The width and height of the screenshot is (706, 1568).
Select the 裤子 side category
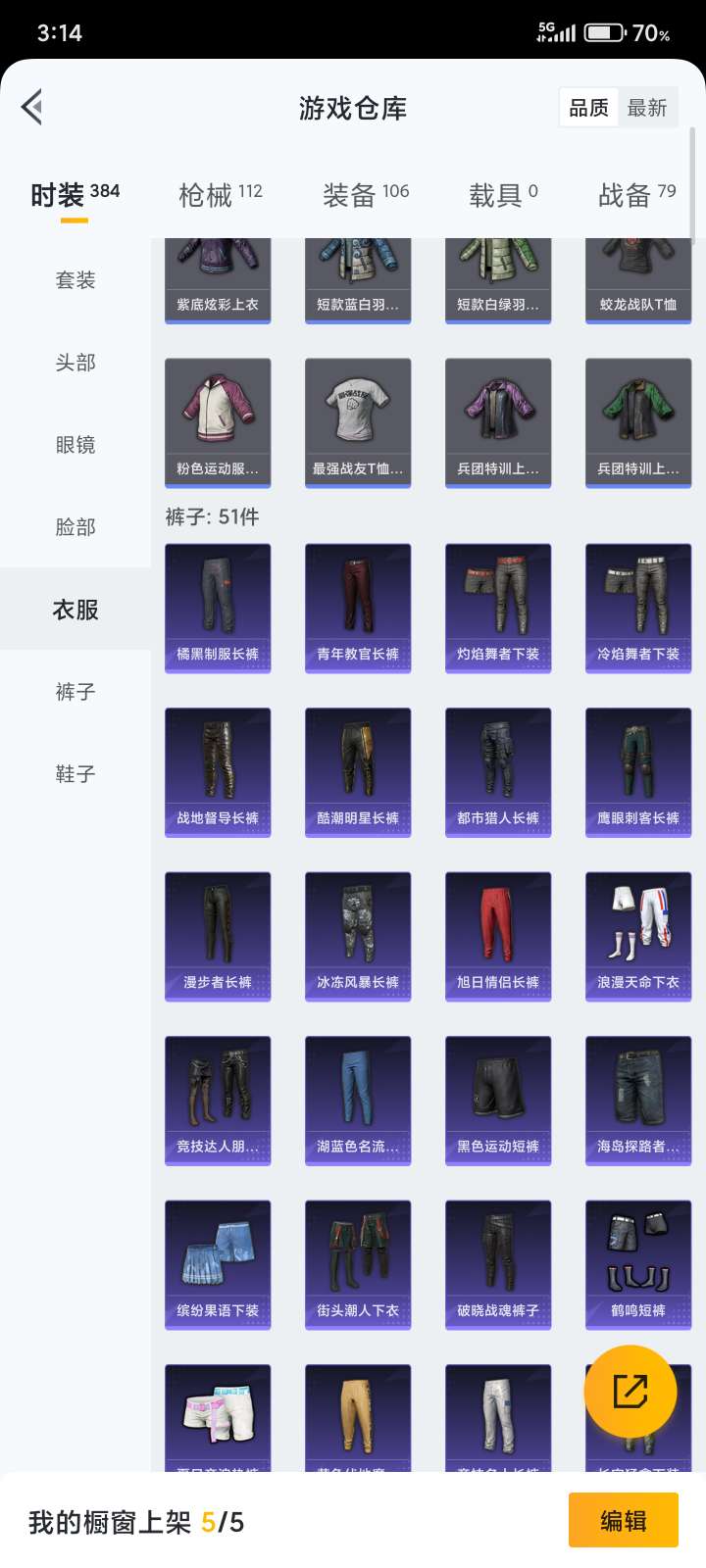point(76,692)
